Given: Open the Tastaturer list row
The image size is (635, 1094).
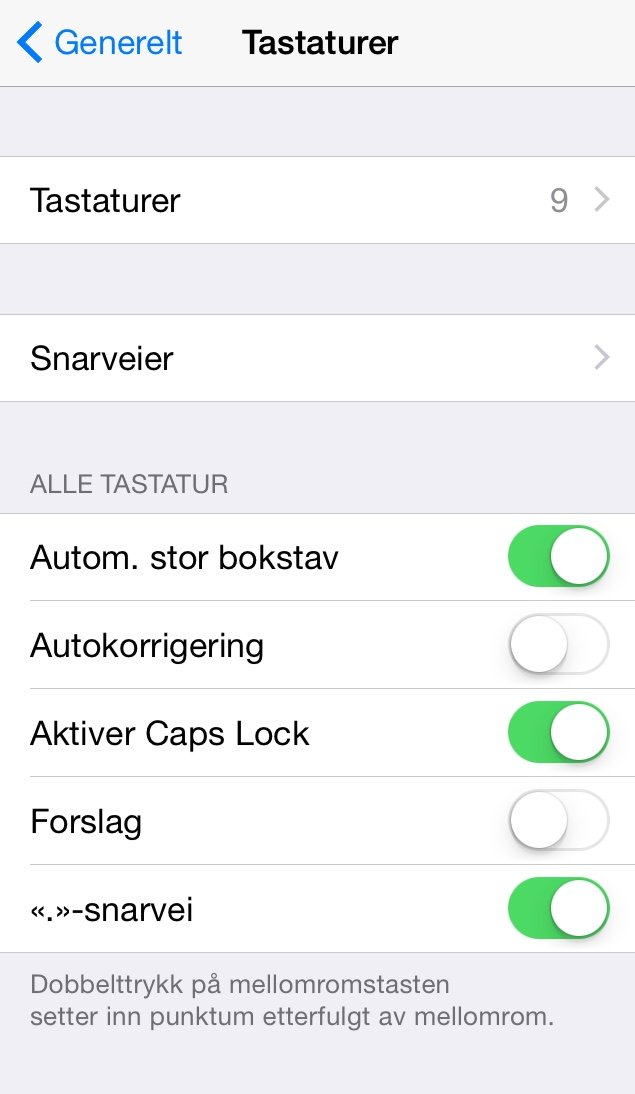Looking at the screenshot, I should point(317,200).
